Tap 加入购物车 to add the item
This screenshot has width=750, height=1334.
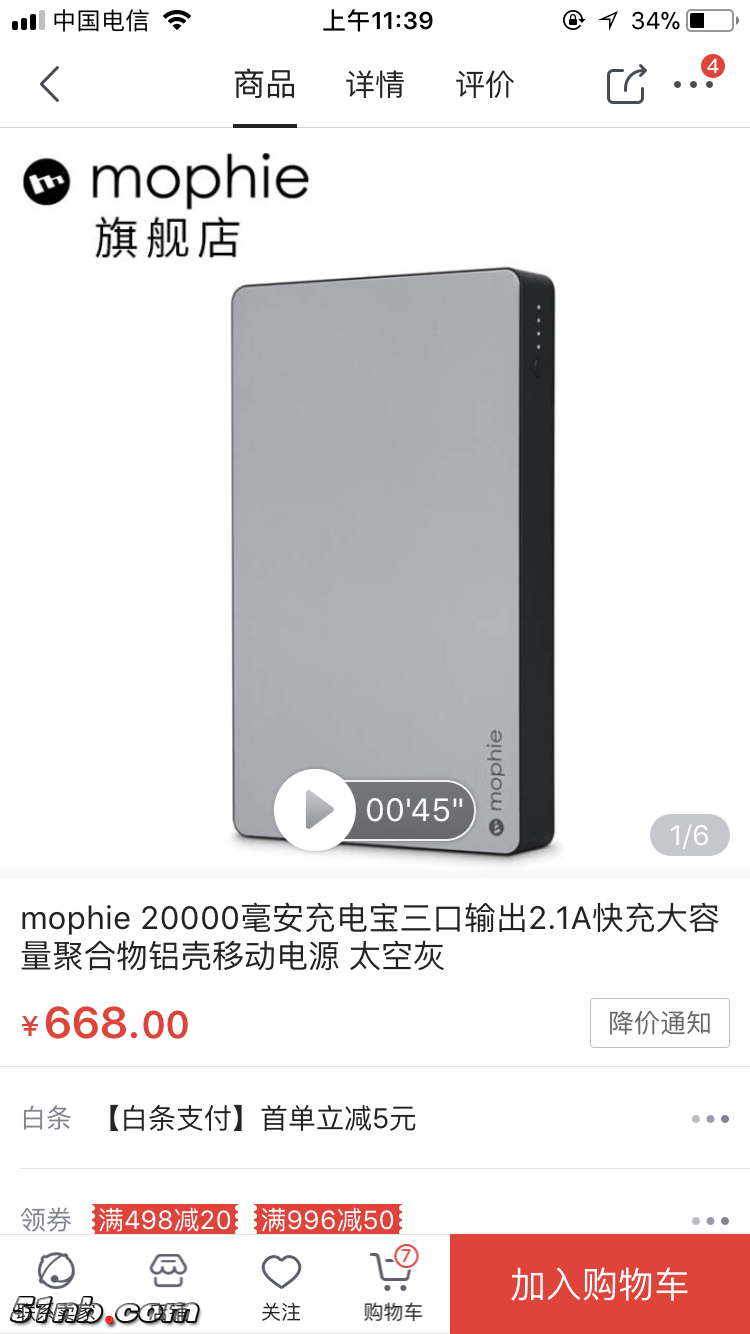[x=600, y=1285]
